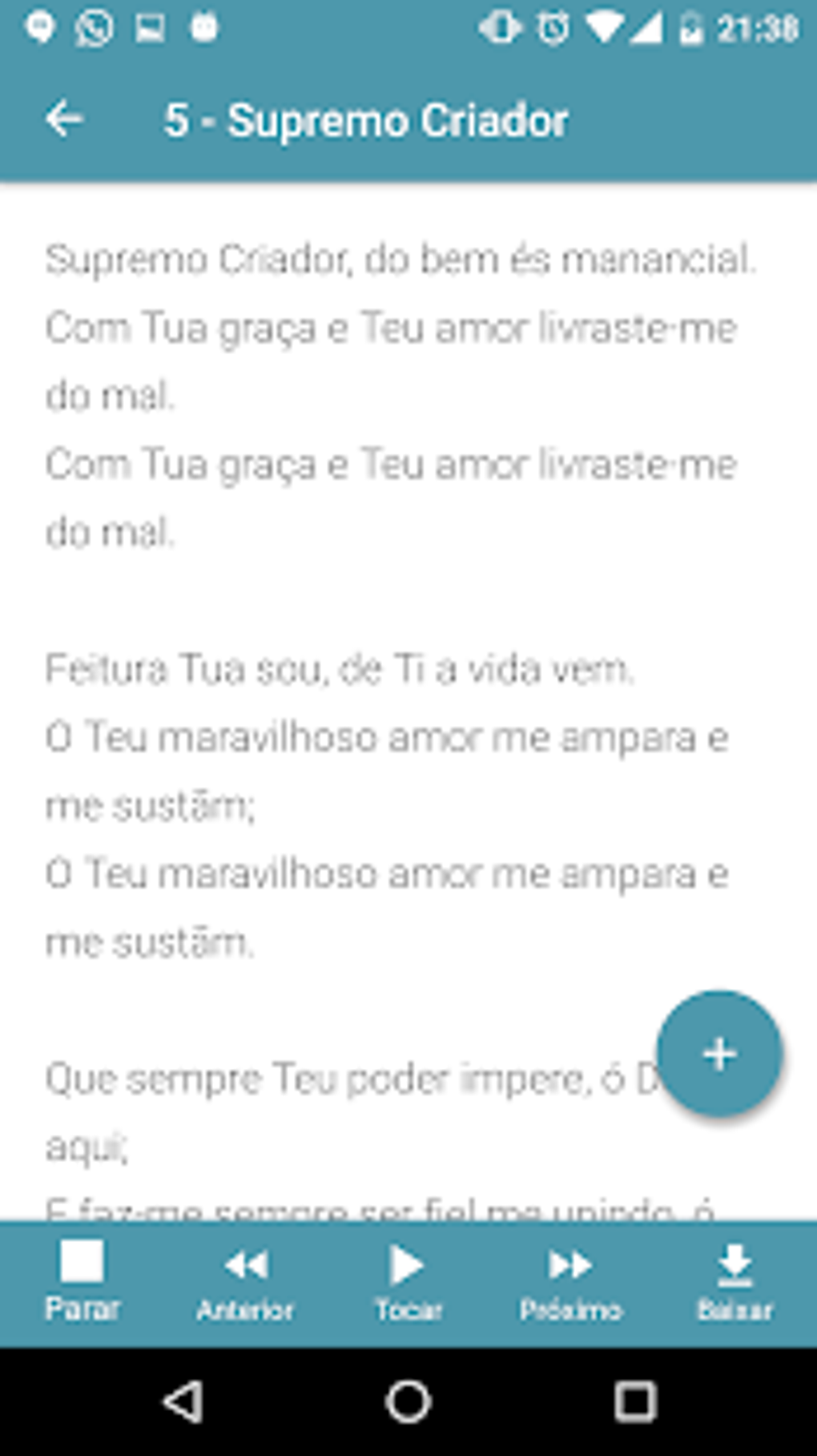
Task: Tap the floating plus button
Action: point(718,1054)
